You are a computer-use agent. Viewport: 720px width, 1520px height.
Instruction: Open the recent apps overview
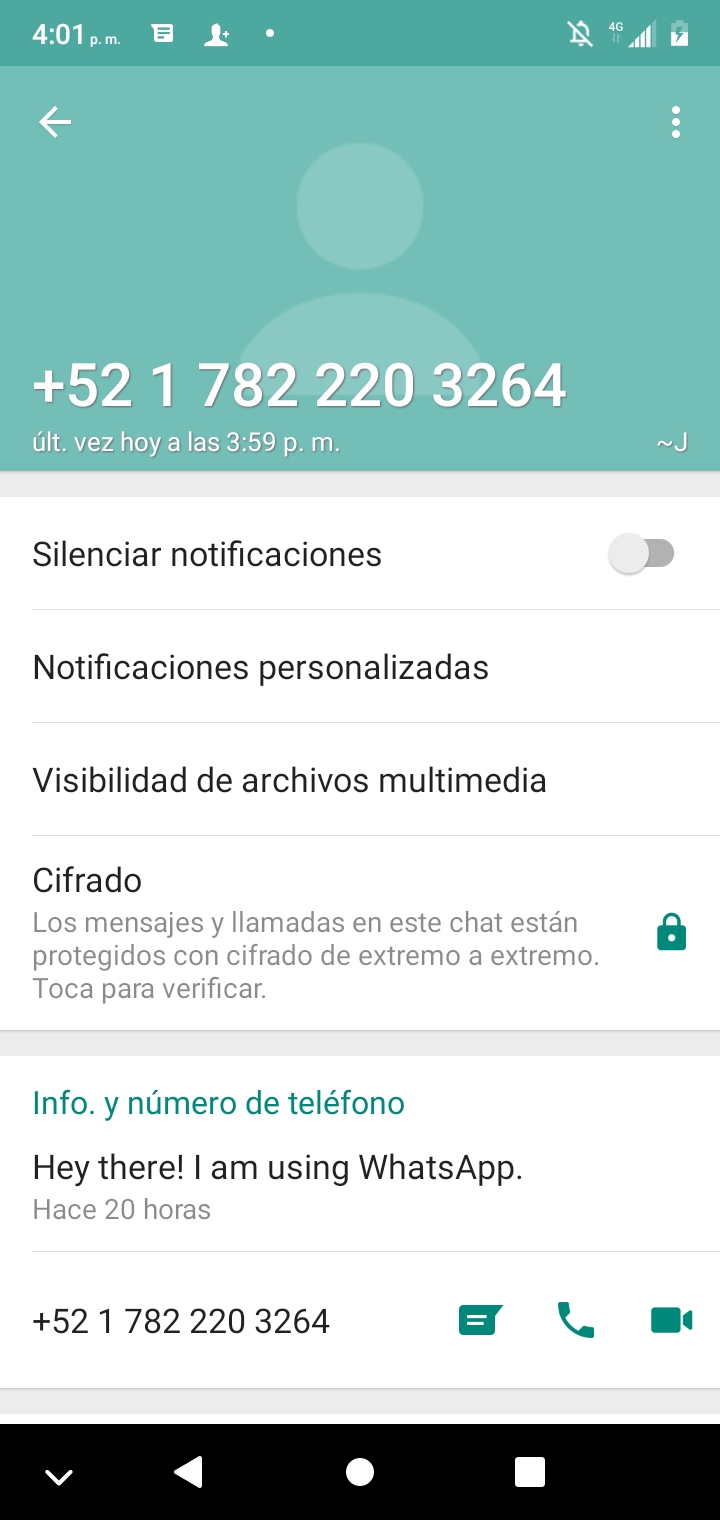(x=529, y=1472)
